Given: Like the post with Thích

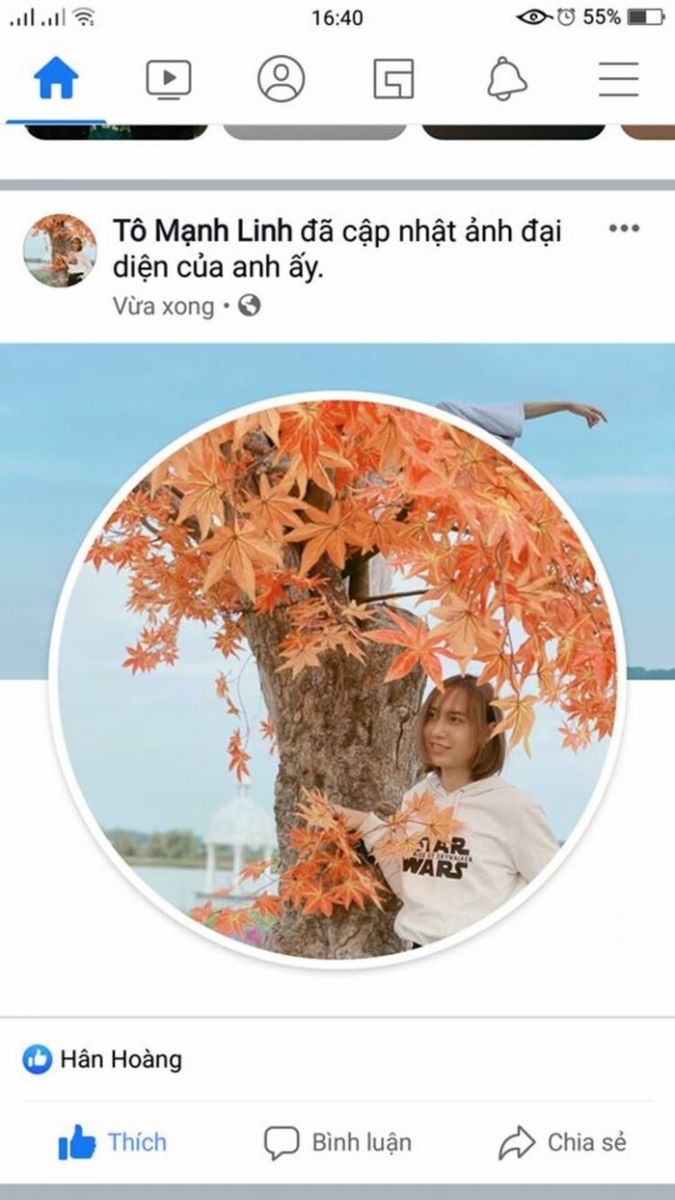Looking at the screenshot, I should [x=112, y=1142].
